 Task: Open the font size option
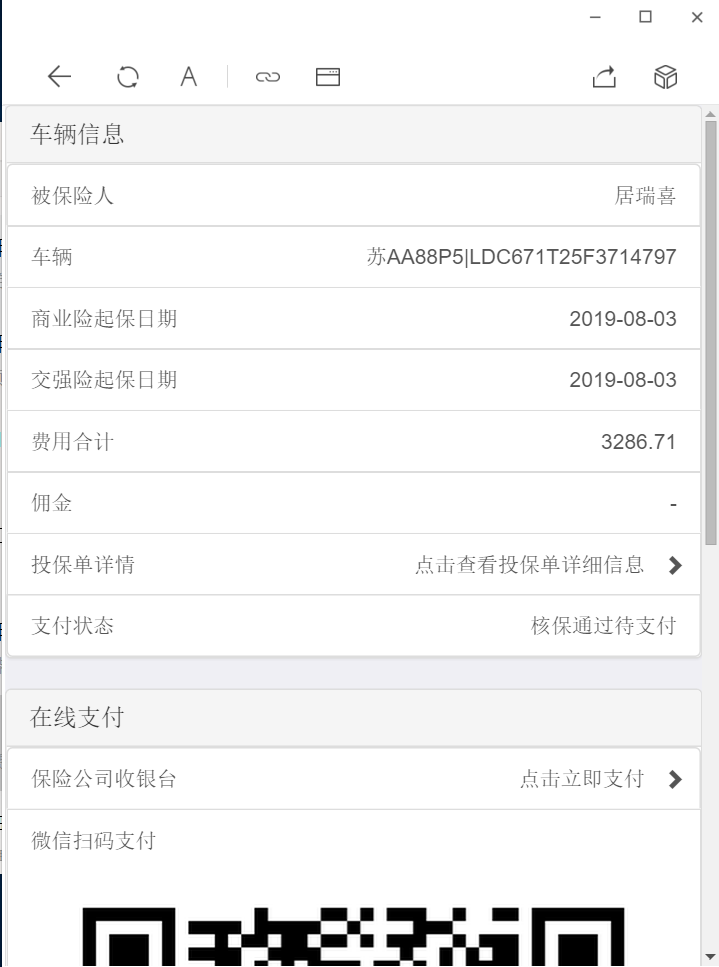[188, 77]
